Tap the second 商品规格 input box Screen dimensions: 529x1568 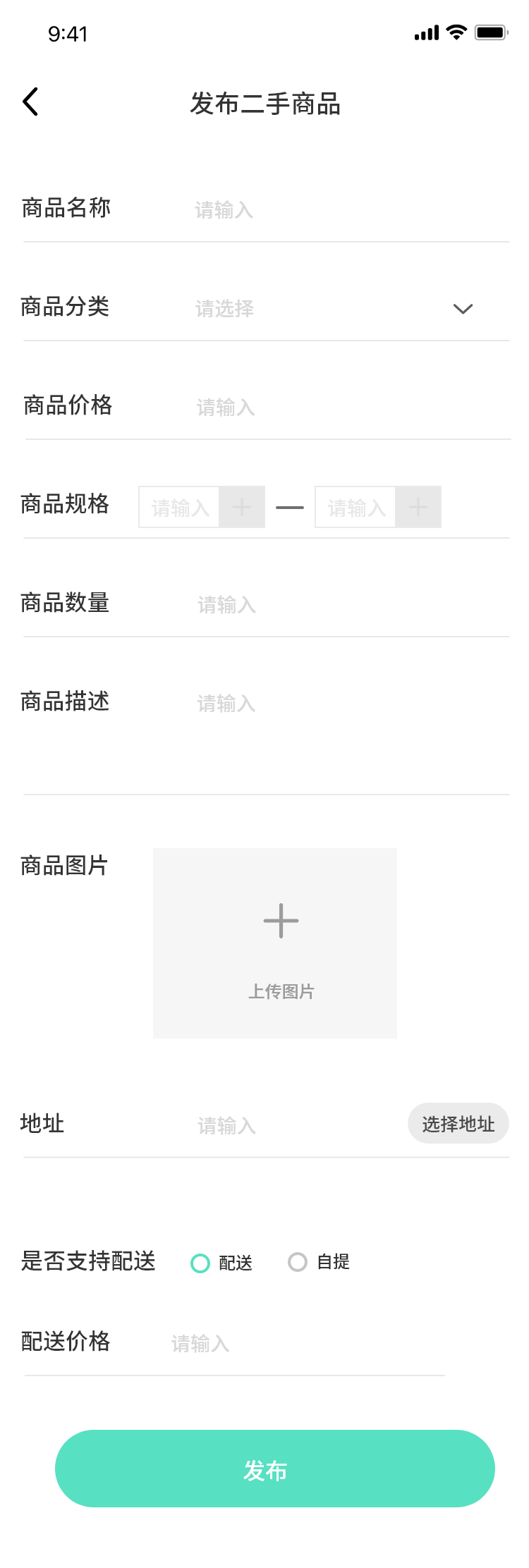point(355,507)
